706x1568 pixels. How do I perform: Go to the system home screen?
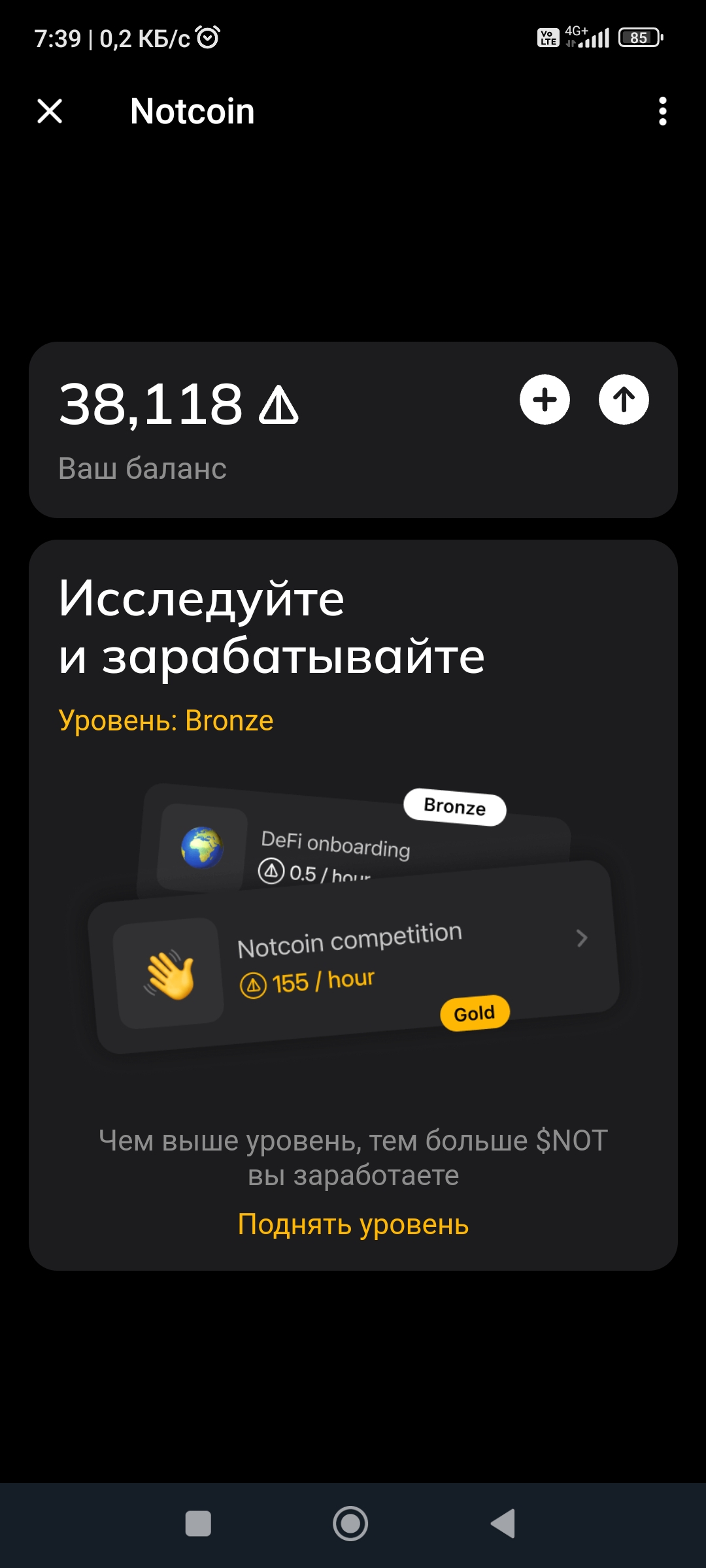pos(350,1524)
